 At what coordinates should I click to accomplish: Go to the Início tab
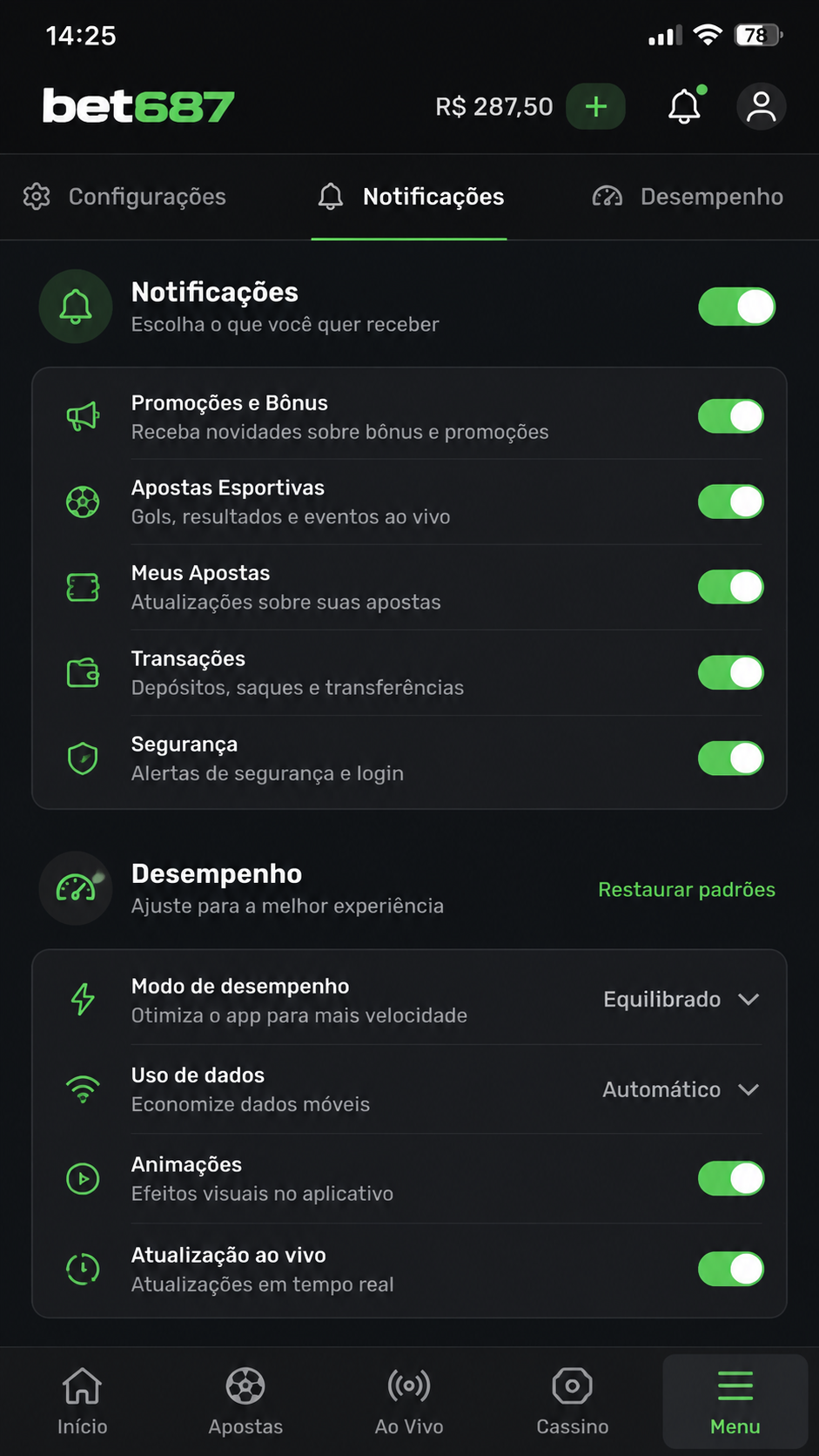pyautogui.click(x=83, y=1402)
